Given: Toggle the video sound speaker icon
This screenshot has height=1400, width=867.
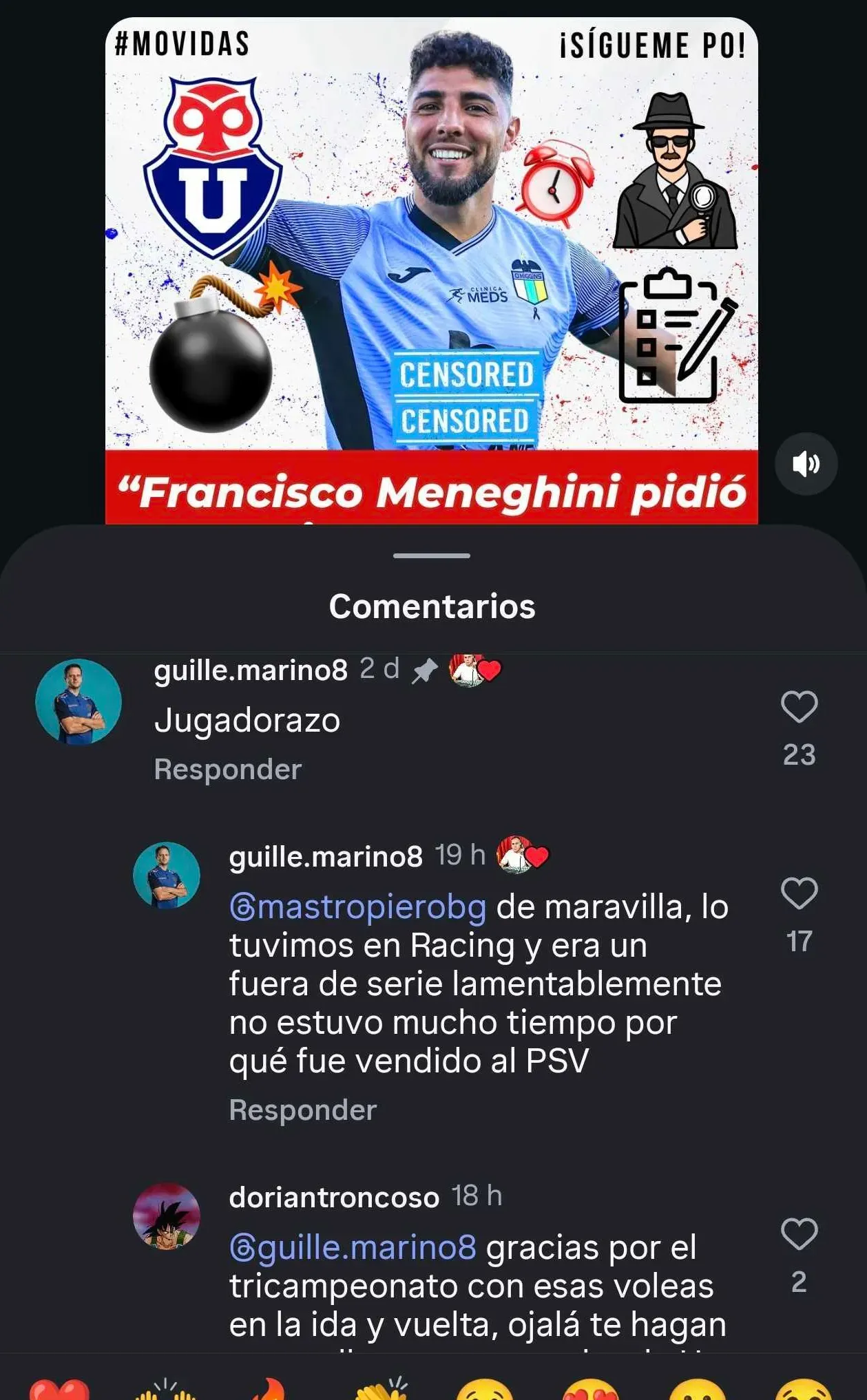Looking at the screenshot, I should pyautogui.click(x=806, y=464).
